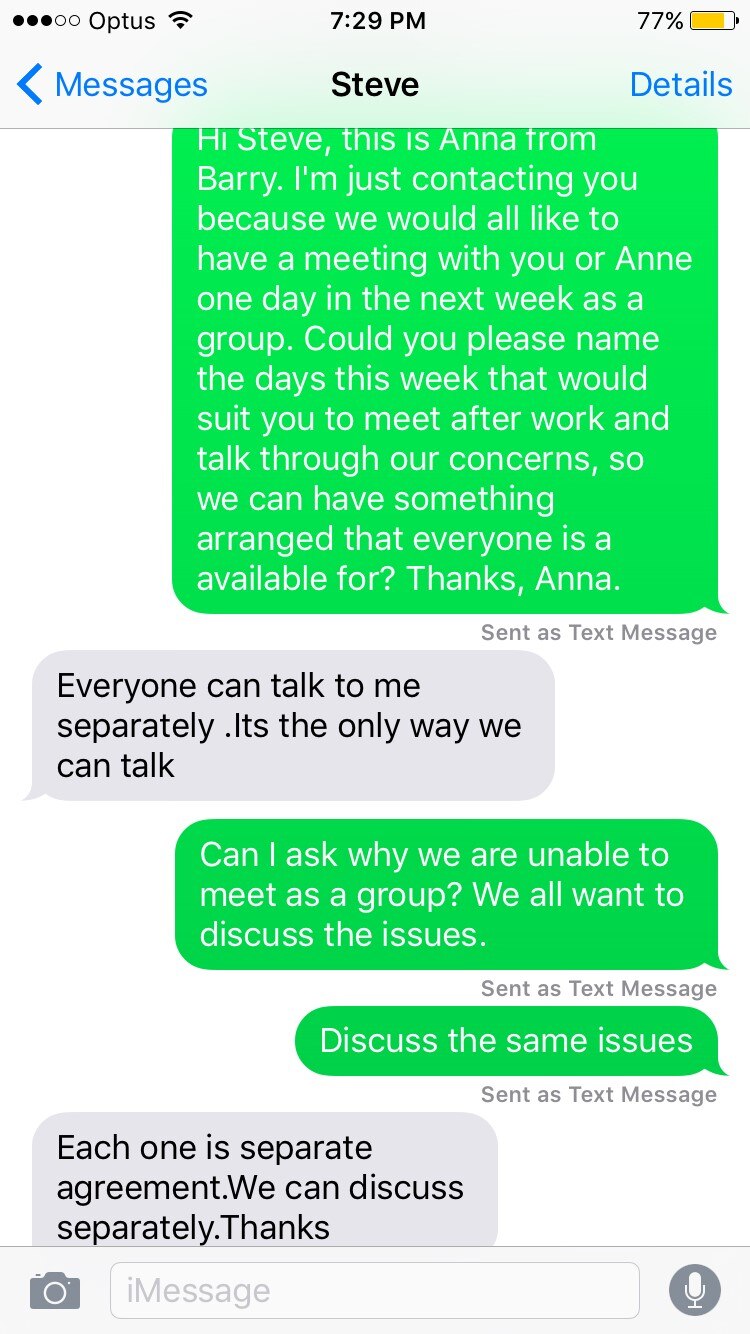750x1334 pixels.
Task: Tap the clock showing 7:29 PM
Action: pyautogui.click(x=377, y=18)
